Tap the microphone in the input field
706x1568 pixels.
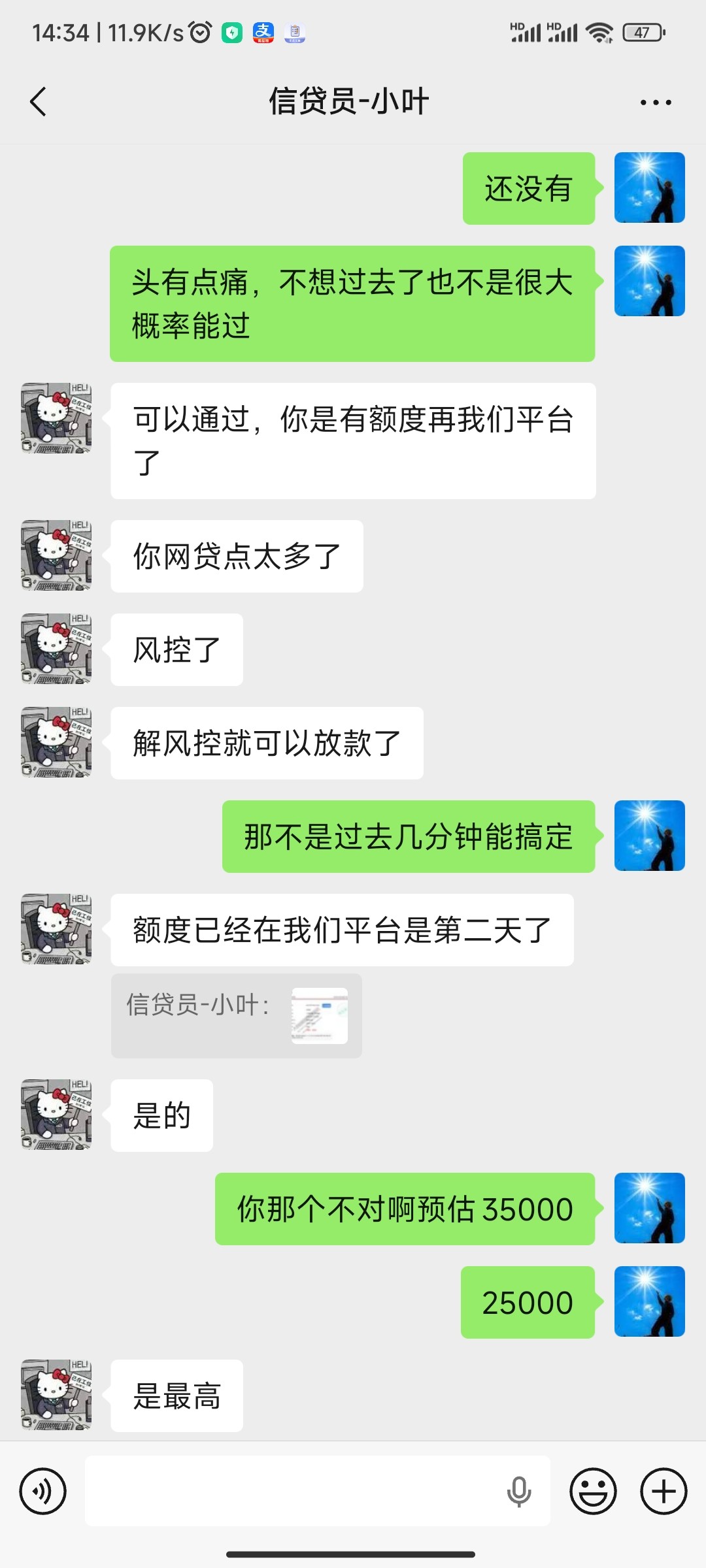519,1491
